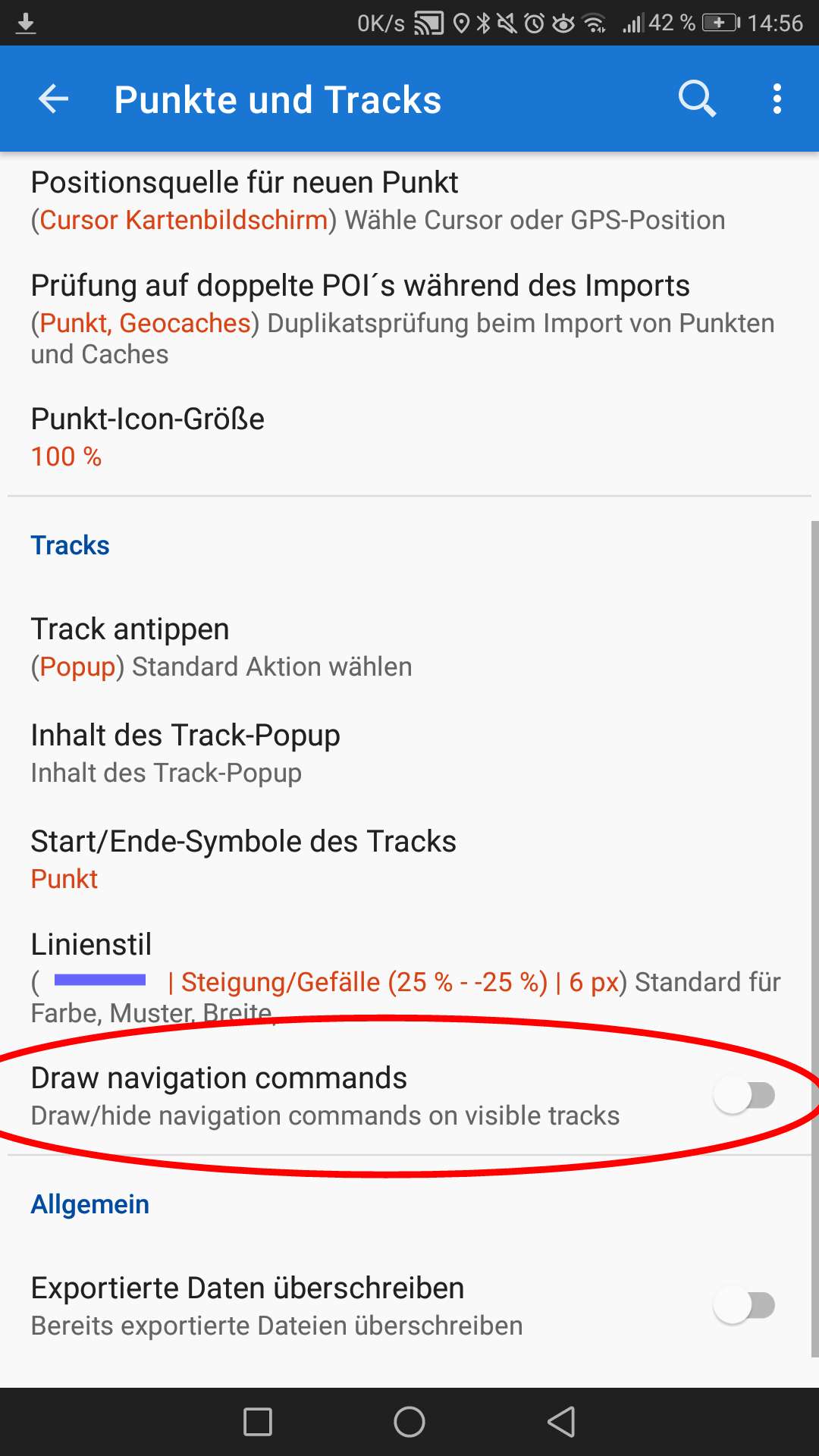Open the overflow menu
Screen dimensions: 819x1456
pyautogui.click(x=777, y=99)
